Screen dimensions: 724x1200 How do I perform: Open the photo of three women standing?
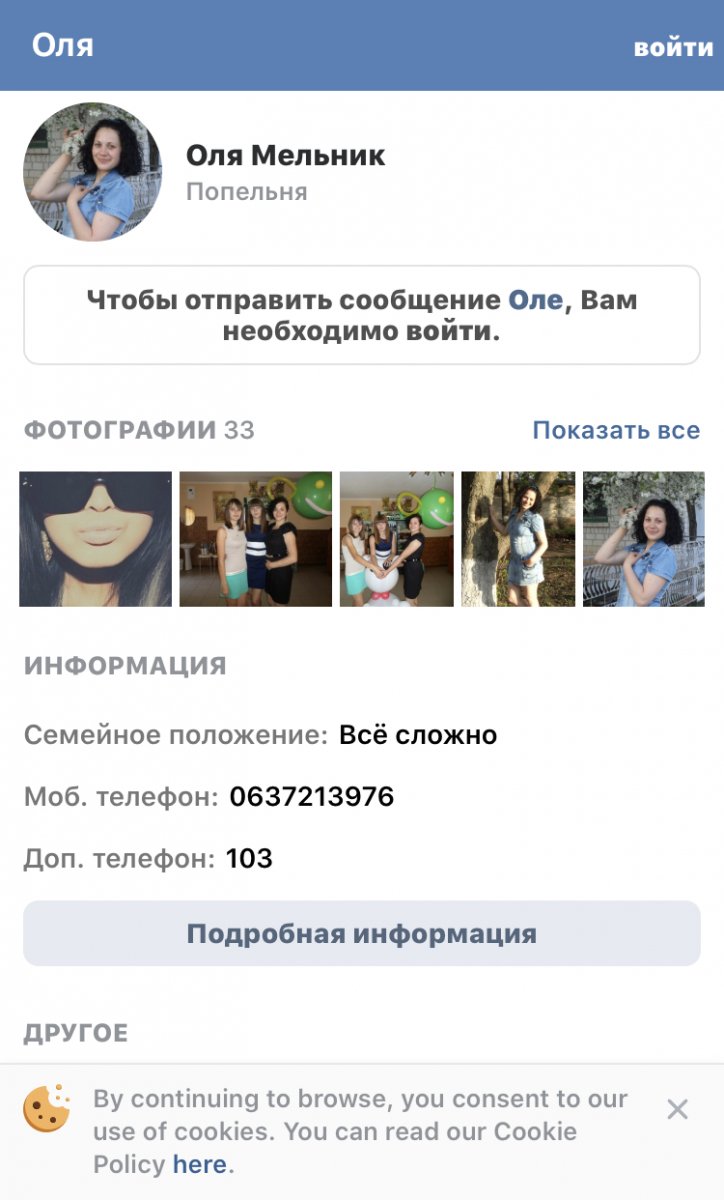click(x=256, y=539)
